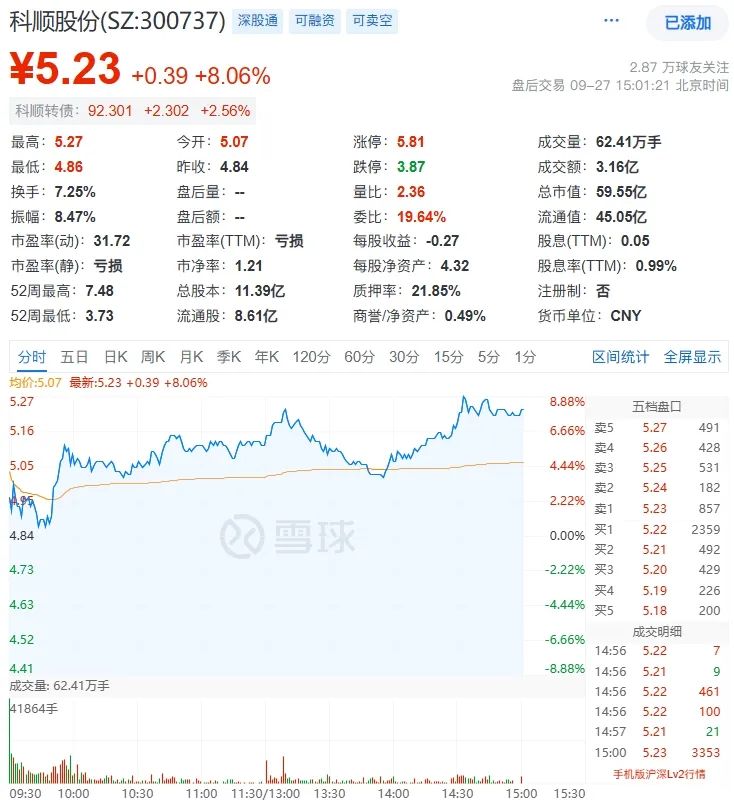Switch to the 1分 interval
The height and width of the screenshot is (805, 734).
(x=525, y=357)
